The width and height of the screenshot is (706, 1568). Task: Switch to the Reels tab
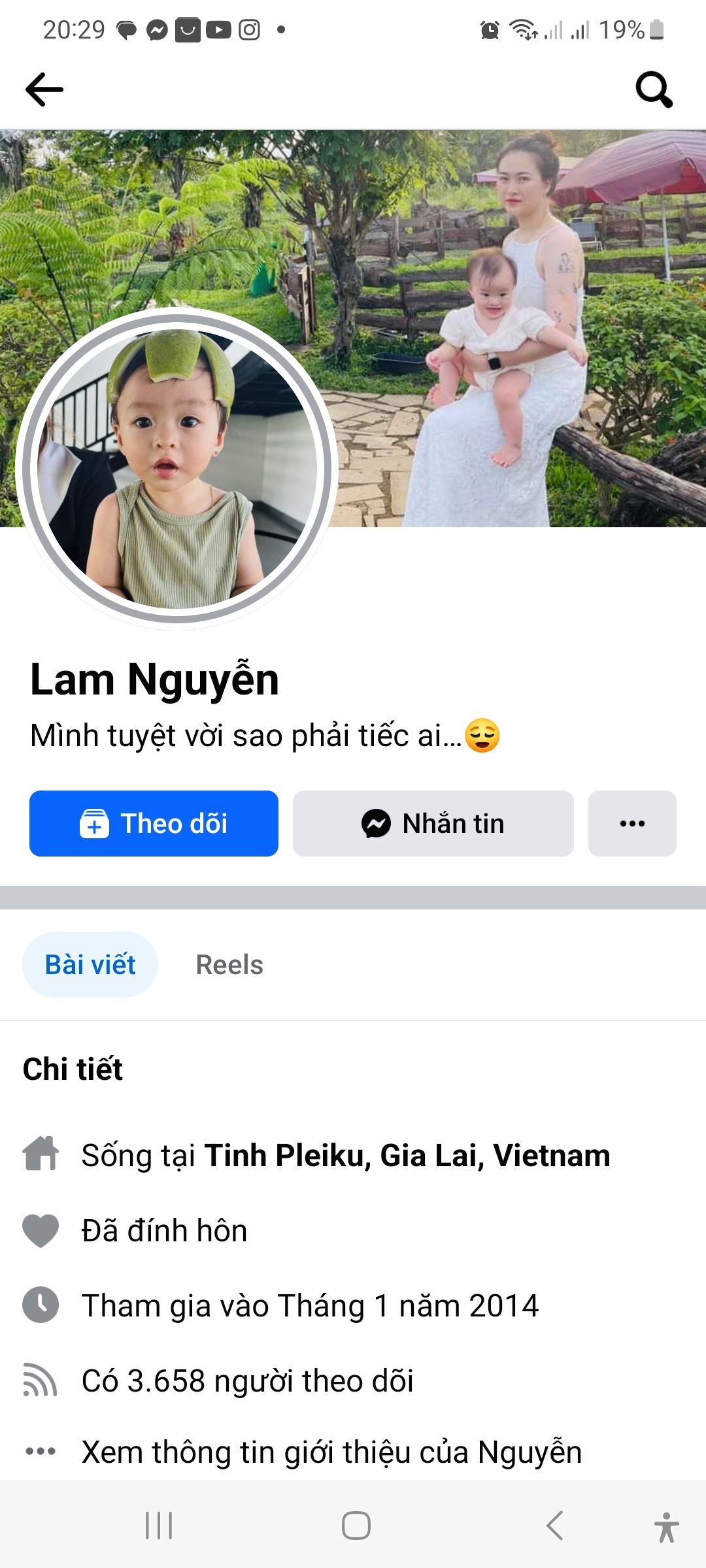point(229,965)
